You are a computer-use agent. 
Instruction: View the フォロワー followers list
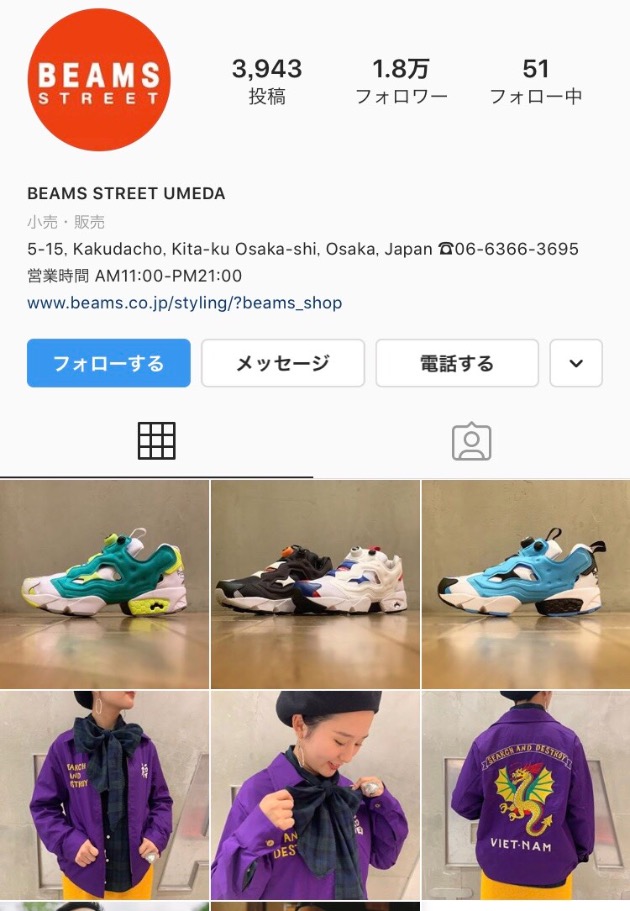(x=401, y=82)
